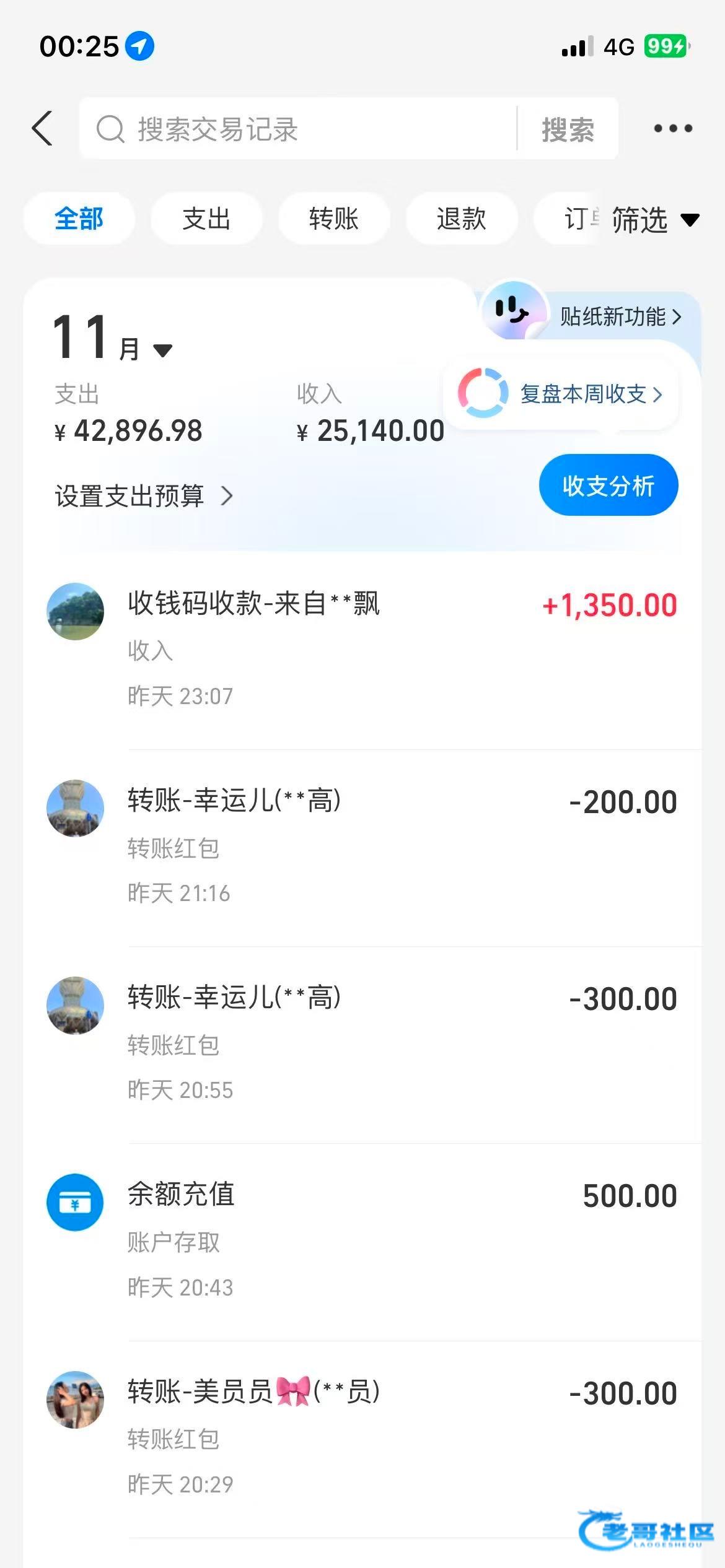Go back using the top-left arrow
Screen dimensions: 725x1568
tap(42, 129)
